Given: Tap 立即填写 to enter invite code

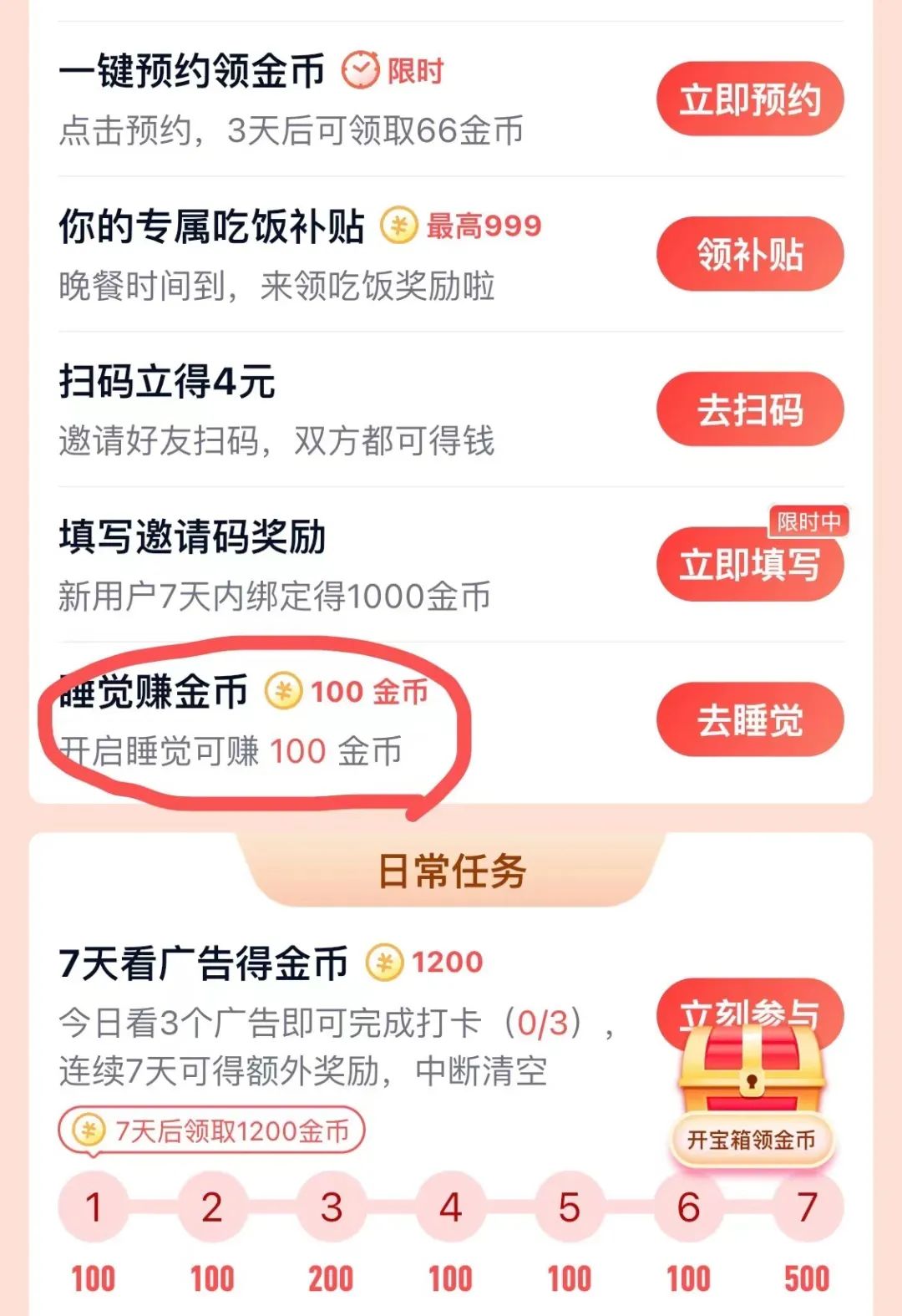Looking at the screenshot, I should pos(748,565).
